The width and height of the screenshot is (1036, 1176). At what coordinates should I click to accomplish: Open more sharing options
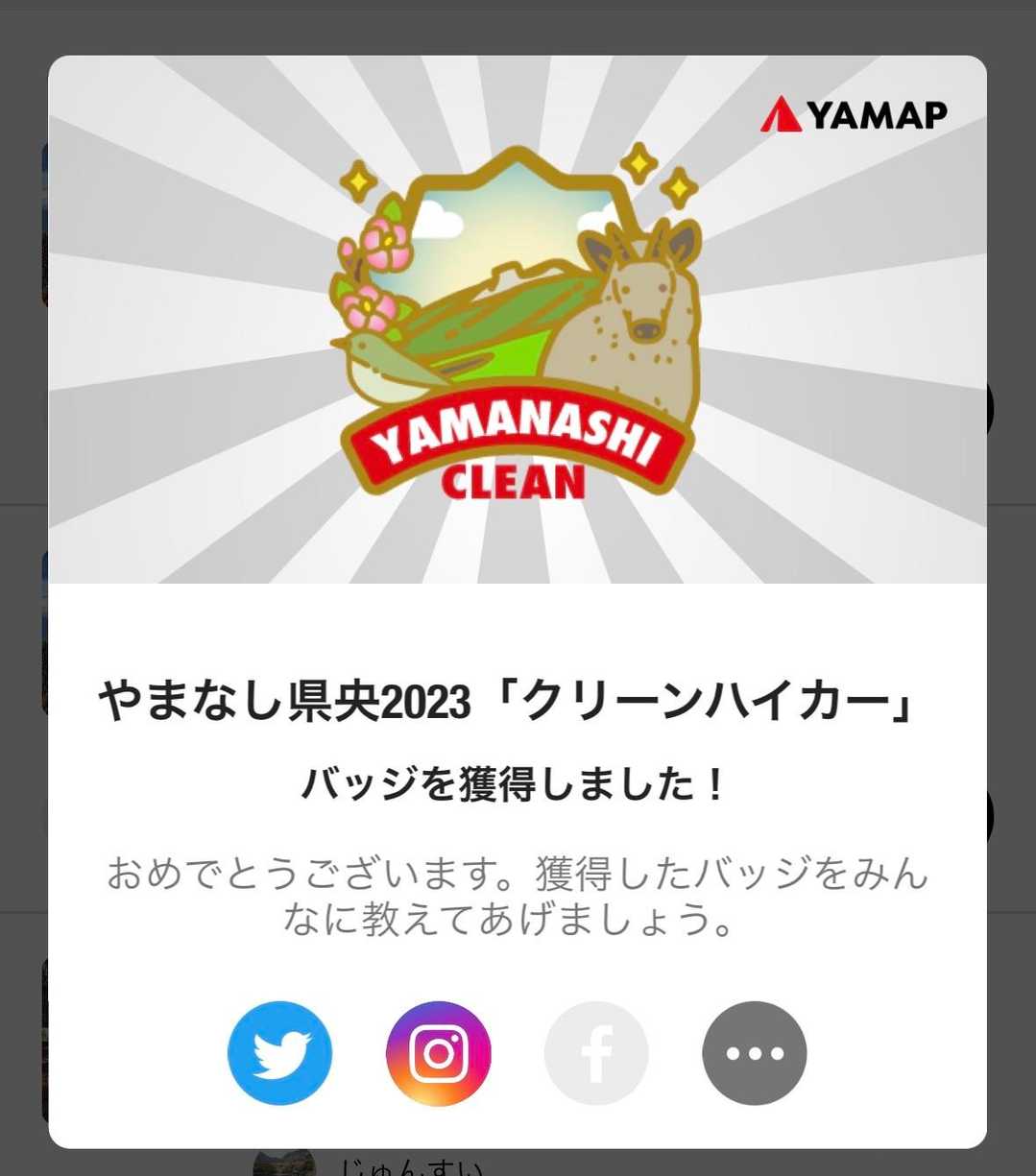click(x=755, y=1053)
